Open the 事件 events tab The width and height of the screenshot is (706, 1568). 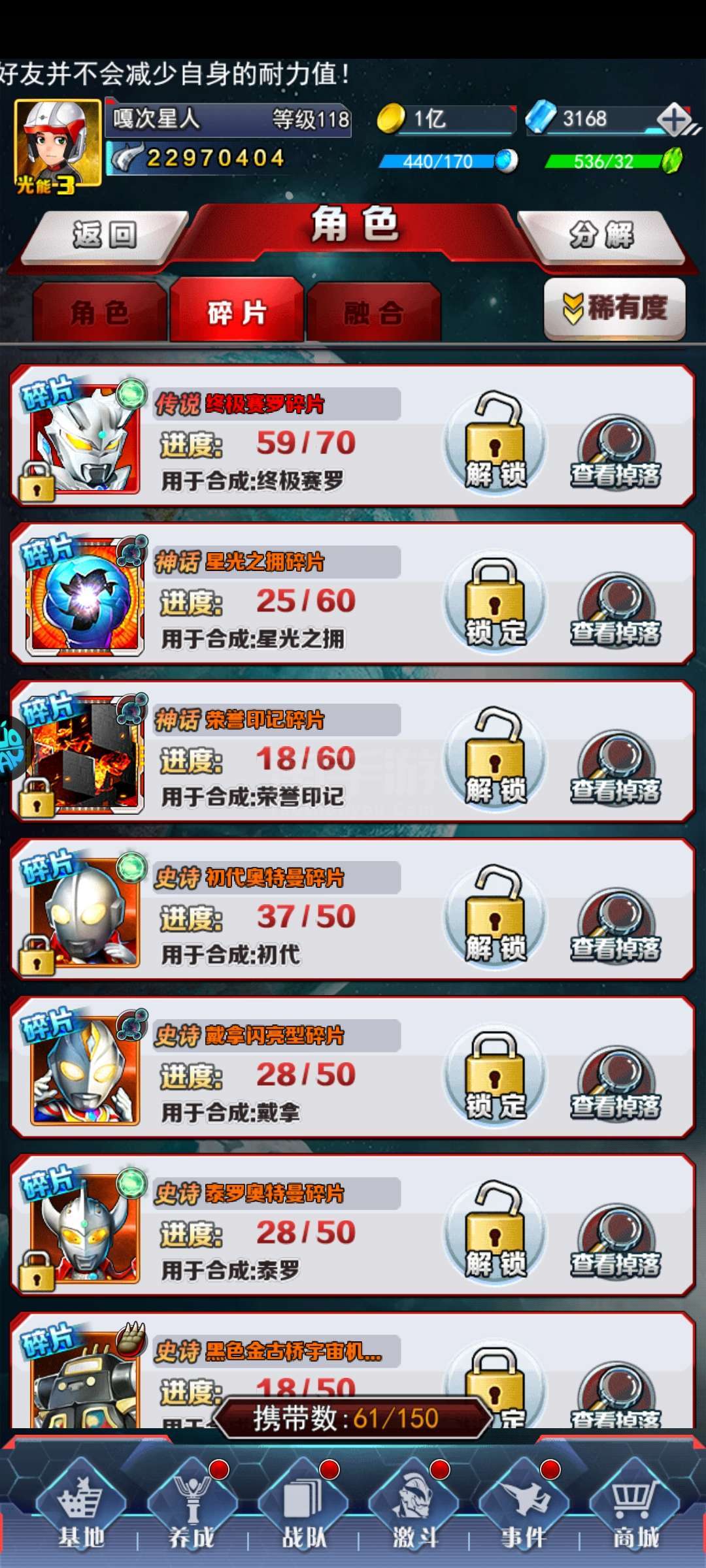[524, 1511]
